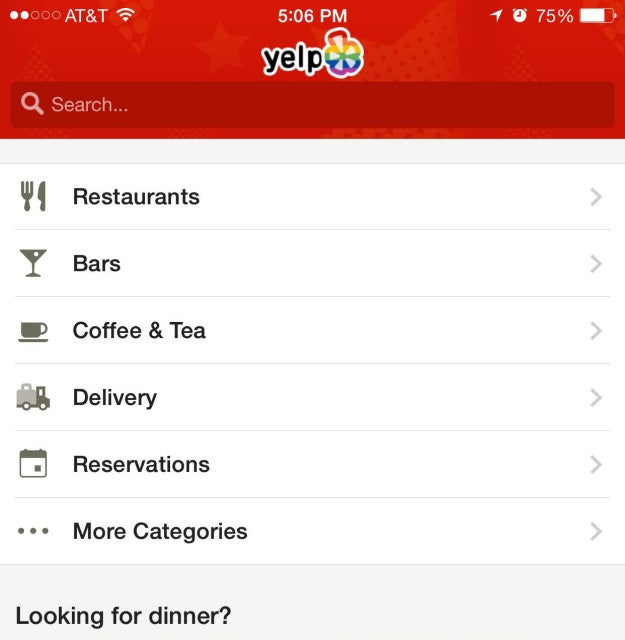Tap the Yelp search field

[312, 104]
